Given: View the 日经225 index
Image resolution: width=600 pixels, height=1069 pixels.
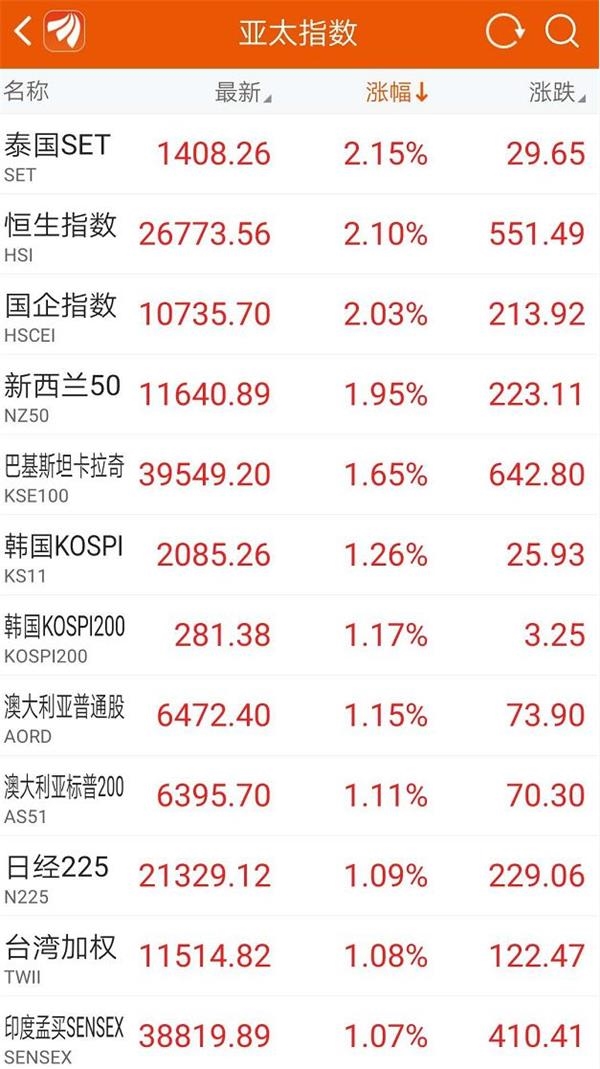Looking at the screenshot, I should coord(300,877).
